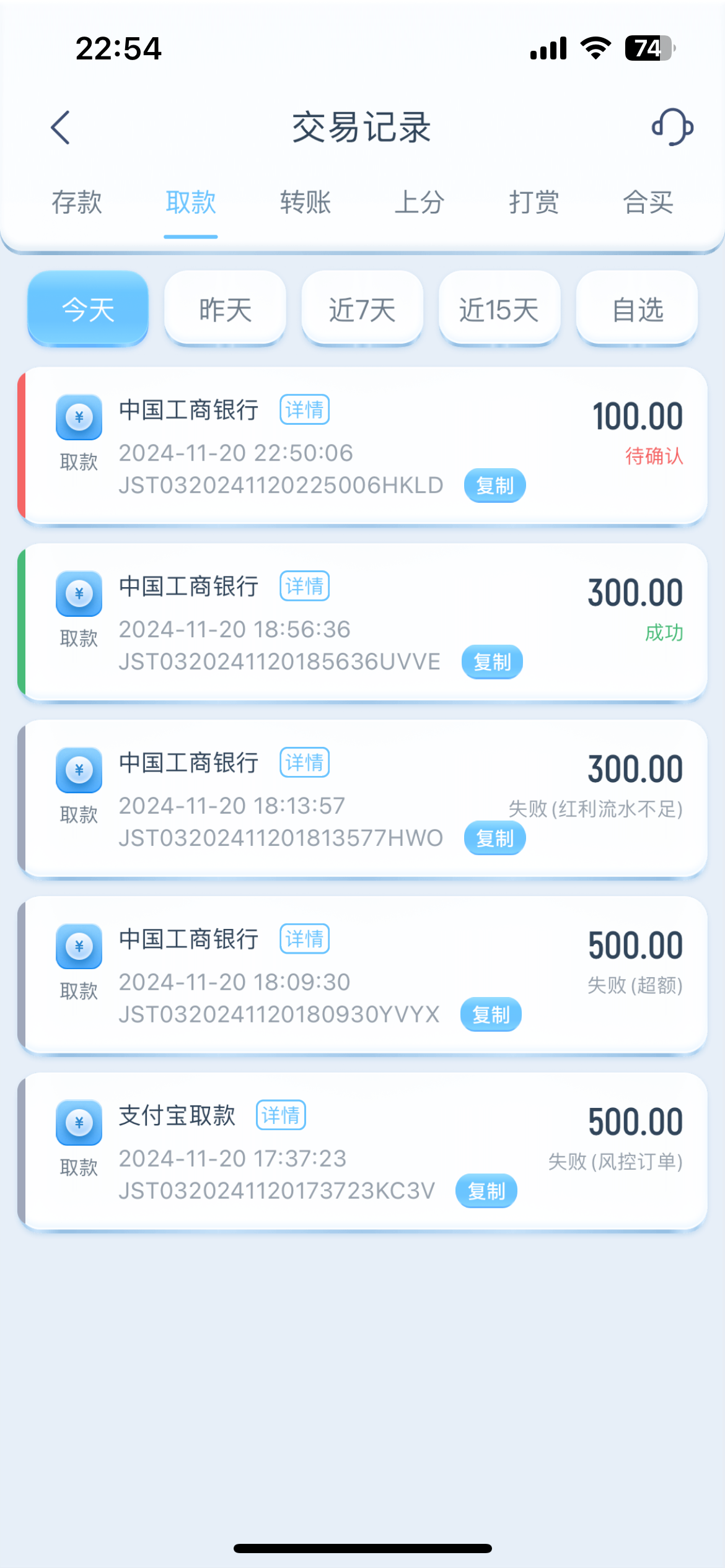This screenshot has width=725, height=1568.
Task: Select the 打赏 tab
Action: pos(534,203)
